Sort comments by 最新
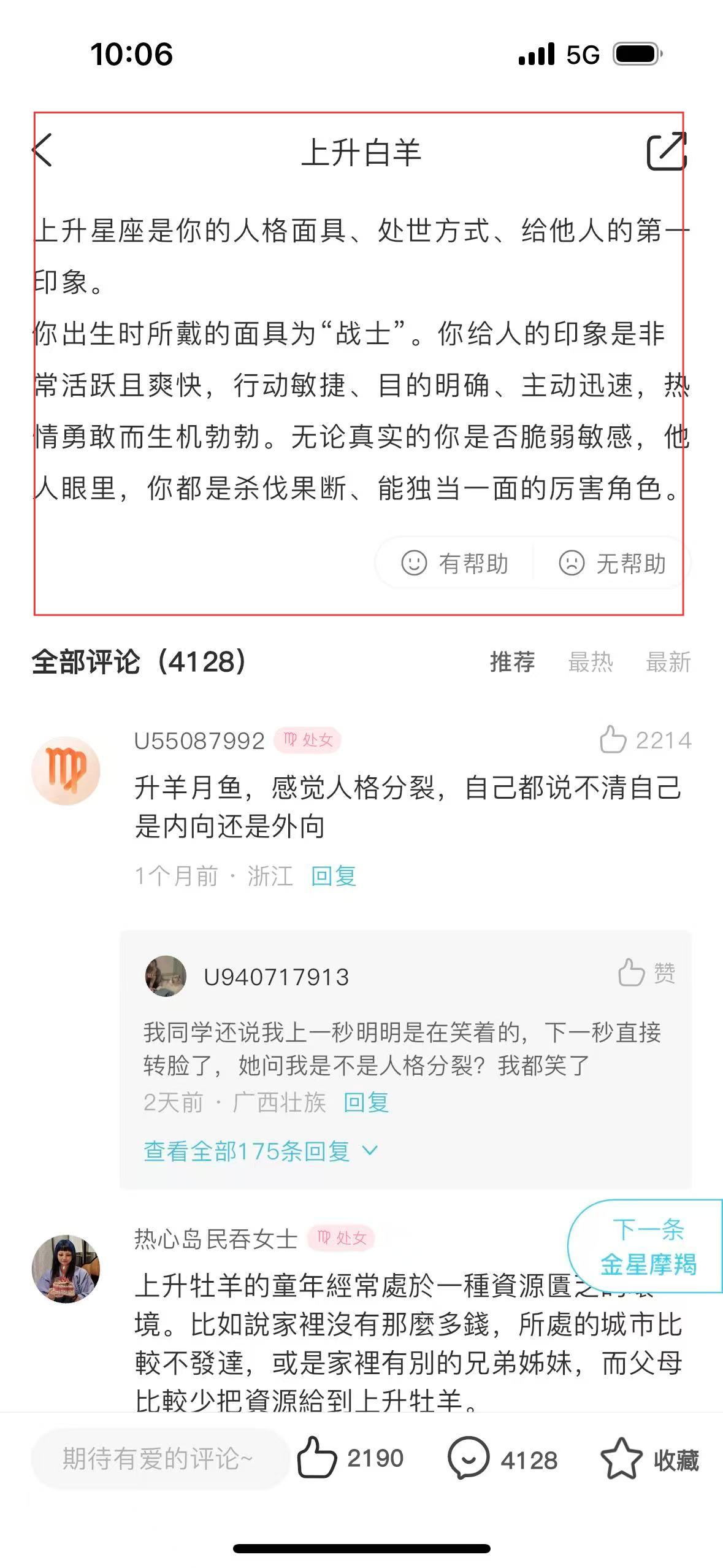The height and width of the screenshot is (1568, 723). click(x=668, y=662)
